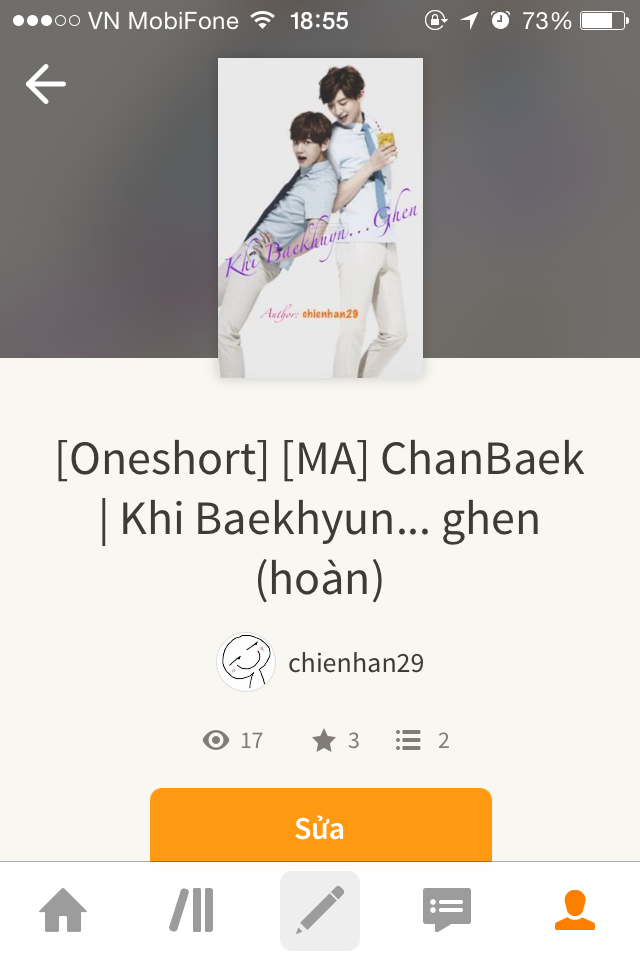This screenshot has width=640, height=960.
Task: Go back using the arrow icon
Action: point(45,84)
